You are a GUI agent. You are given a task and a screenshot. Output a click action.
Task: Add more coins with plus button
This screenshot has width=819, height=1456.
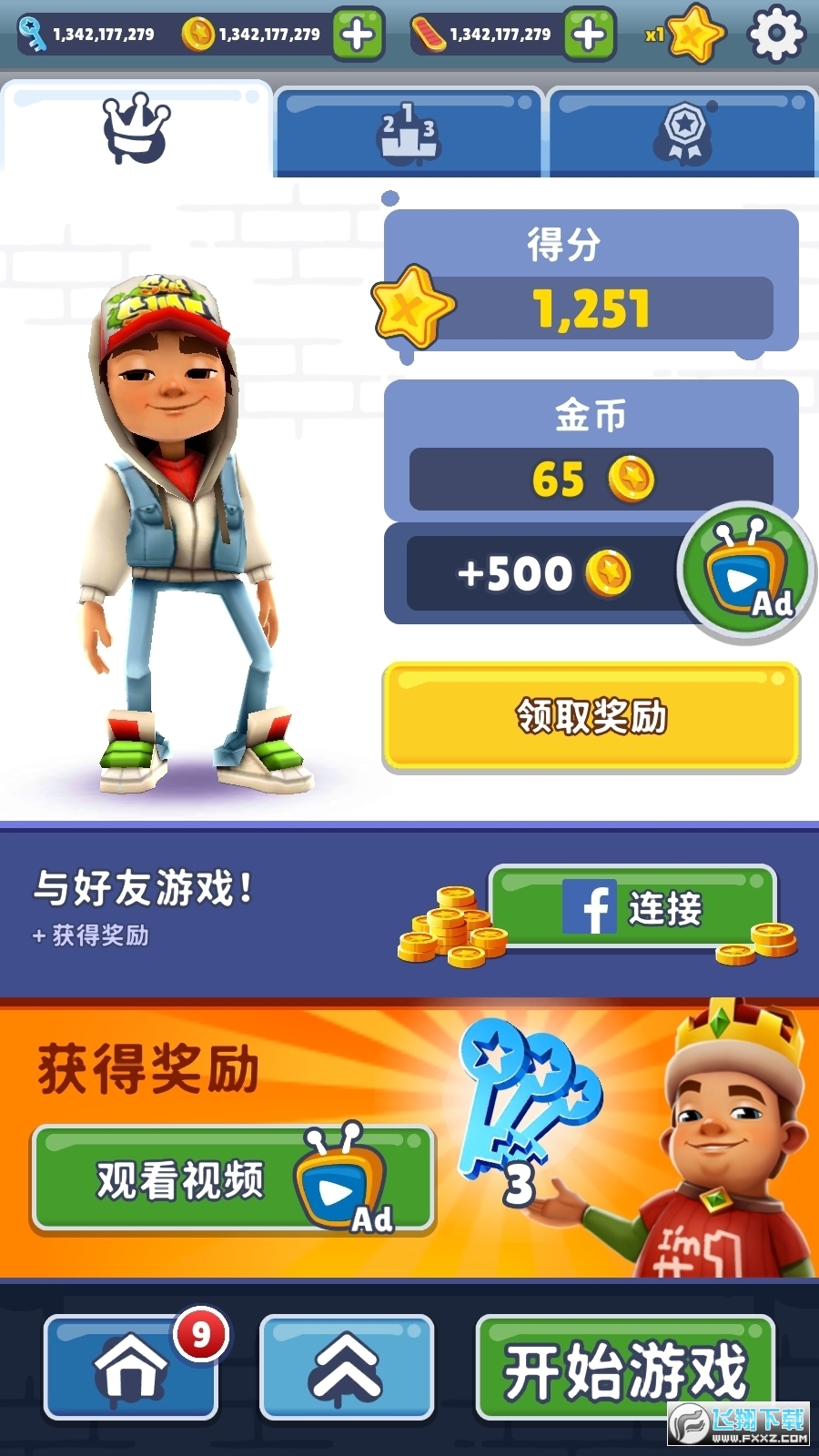(358, 35)
